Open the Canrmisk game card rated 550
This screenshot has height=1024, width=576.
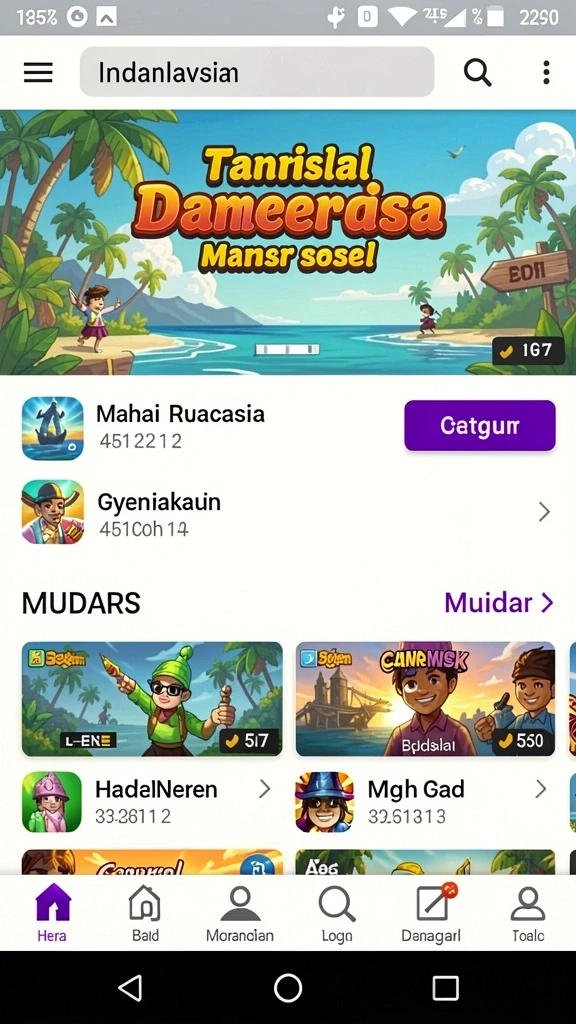pos(425,699)
